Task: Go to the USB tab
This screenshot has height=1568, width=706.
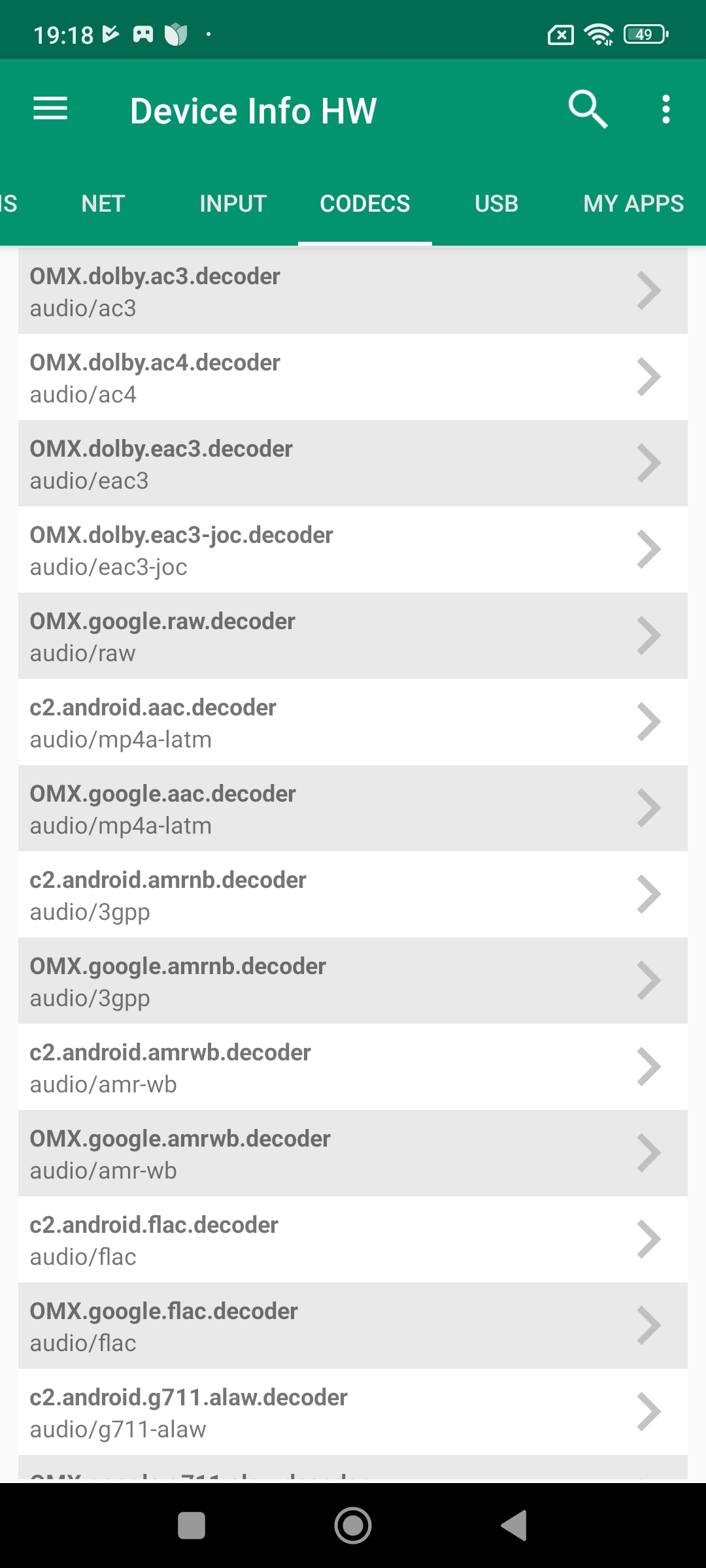Action: (496, 204)
